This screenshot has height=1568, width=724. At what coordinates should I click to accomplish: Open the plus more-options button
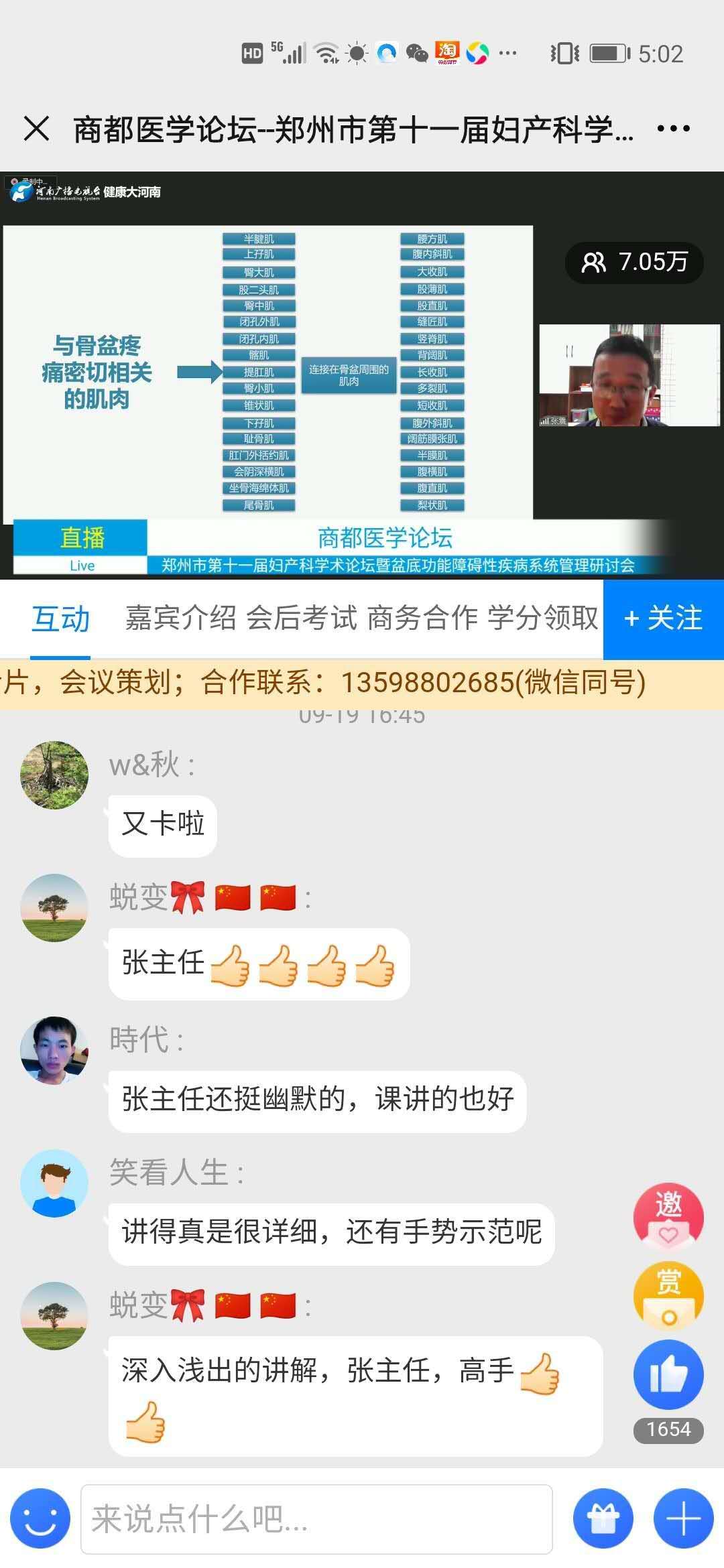683,1518
